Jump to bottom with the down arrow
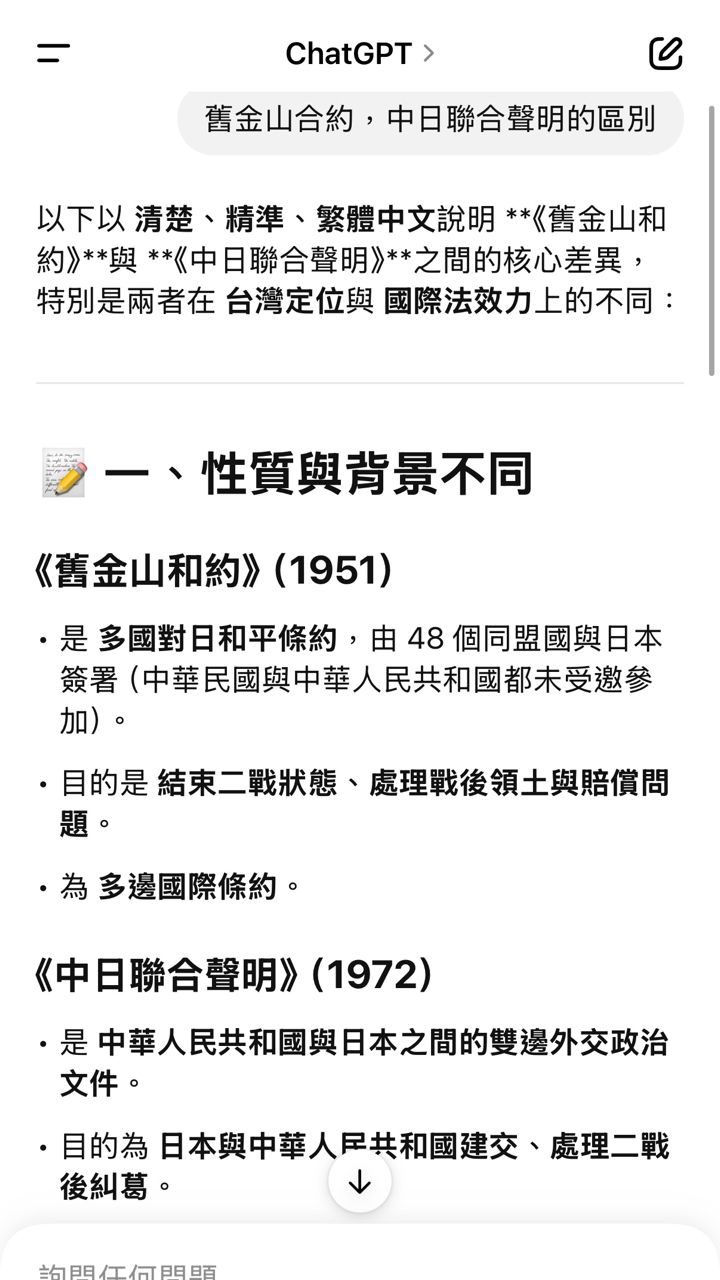720x1280 pixels. click(x=359, y=1182)
